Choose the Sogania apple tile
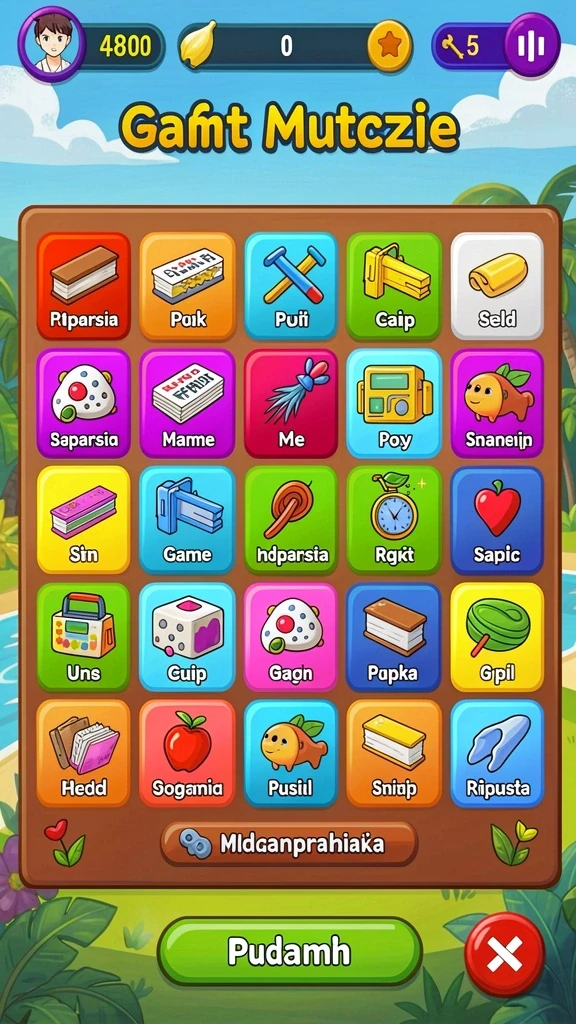This screenshot has width=576, height=1024. click(x=187, y=754)
